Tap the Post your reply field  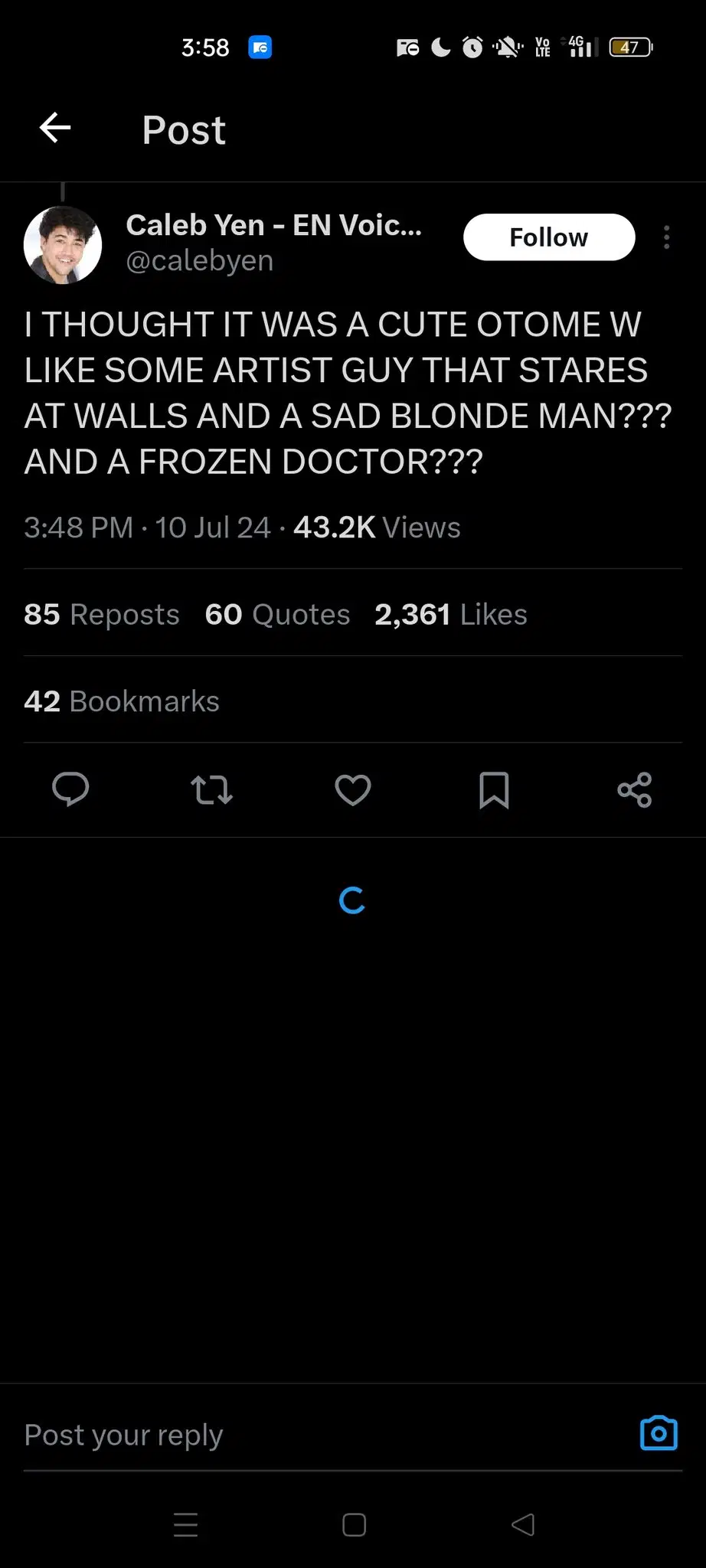pos(306,1435)
